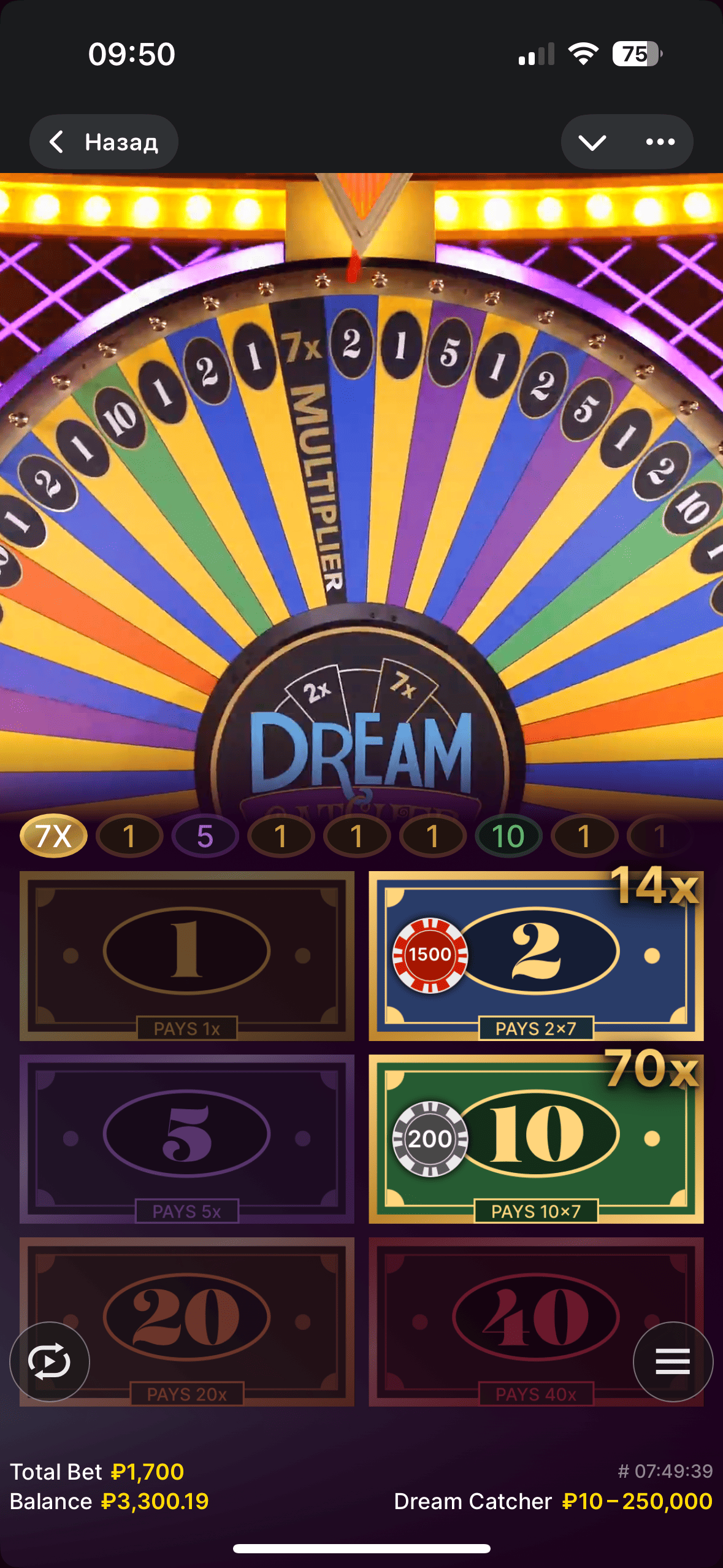Image resolution: width=723 pixels, height=1568 pixels.
Task: Place a bet on number 1
Action: tap(186, 955)
